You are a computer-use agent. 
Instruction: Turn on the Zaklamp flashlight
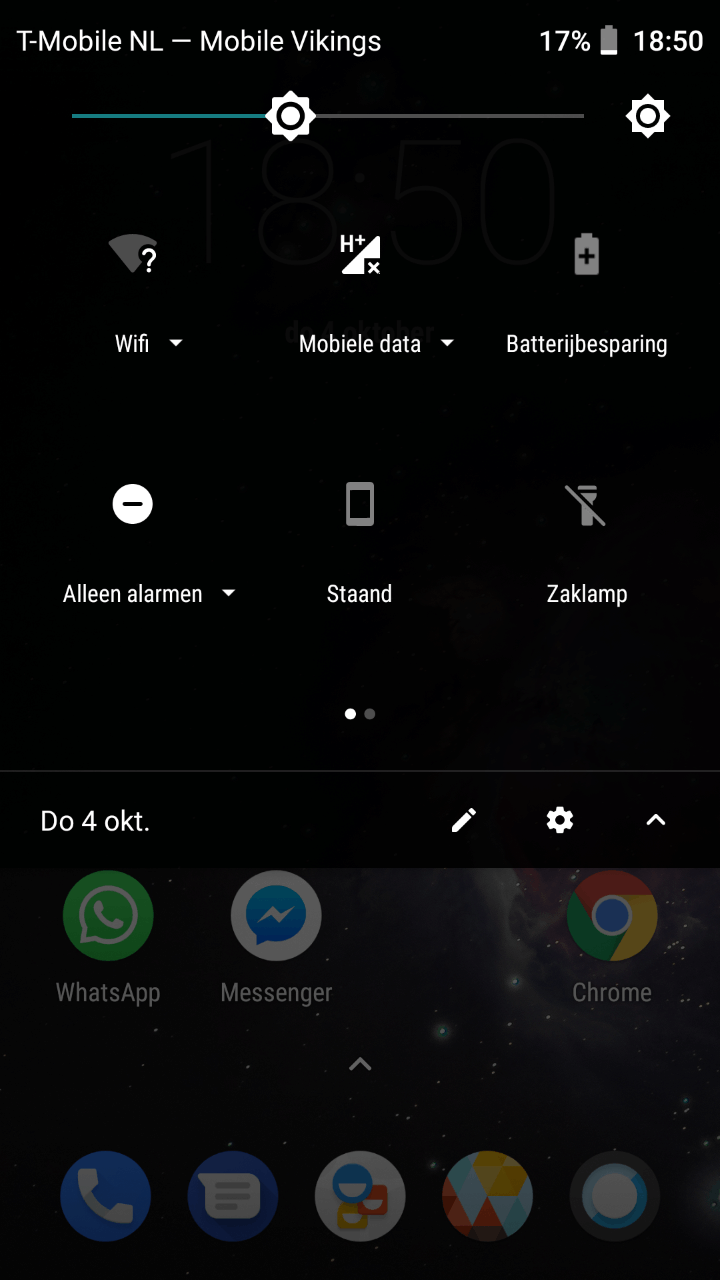[586, 505]
